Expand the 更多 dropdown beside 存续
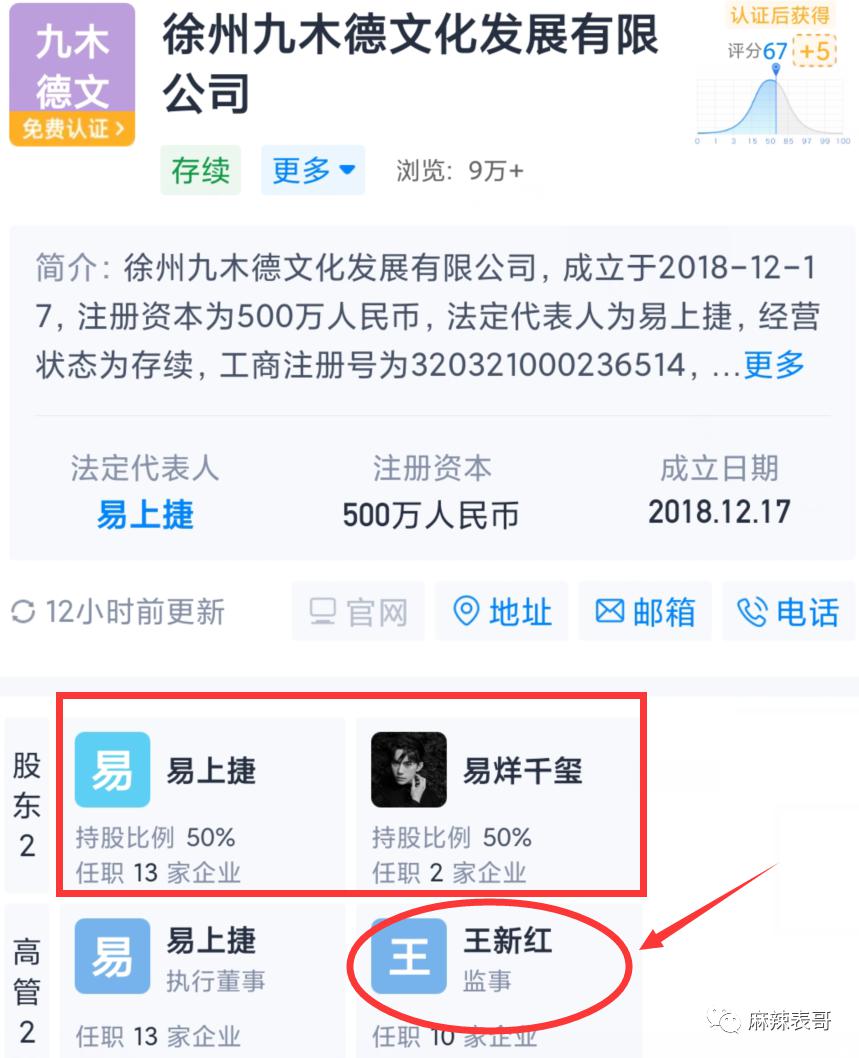859x1058 pixels. [313, 170]
